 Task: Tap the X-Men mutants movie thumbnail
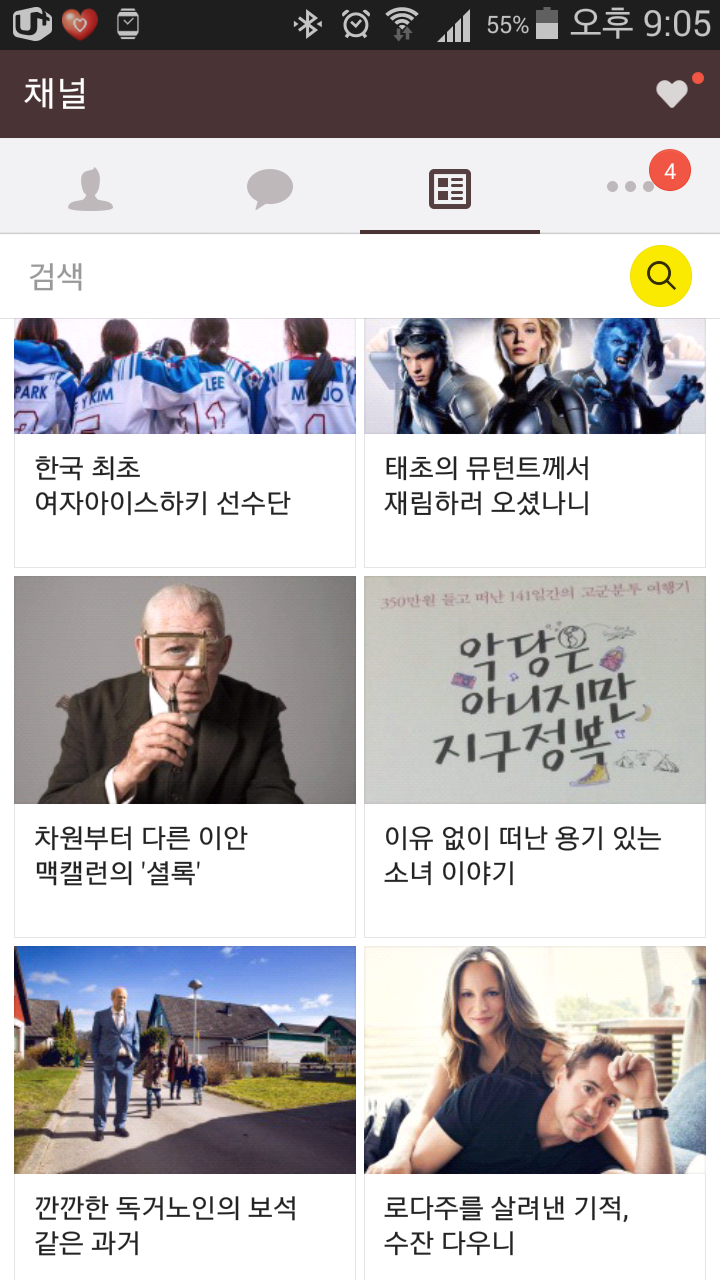pyautogui.click(x=534, y=375)
